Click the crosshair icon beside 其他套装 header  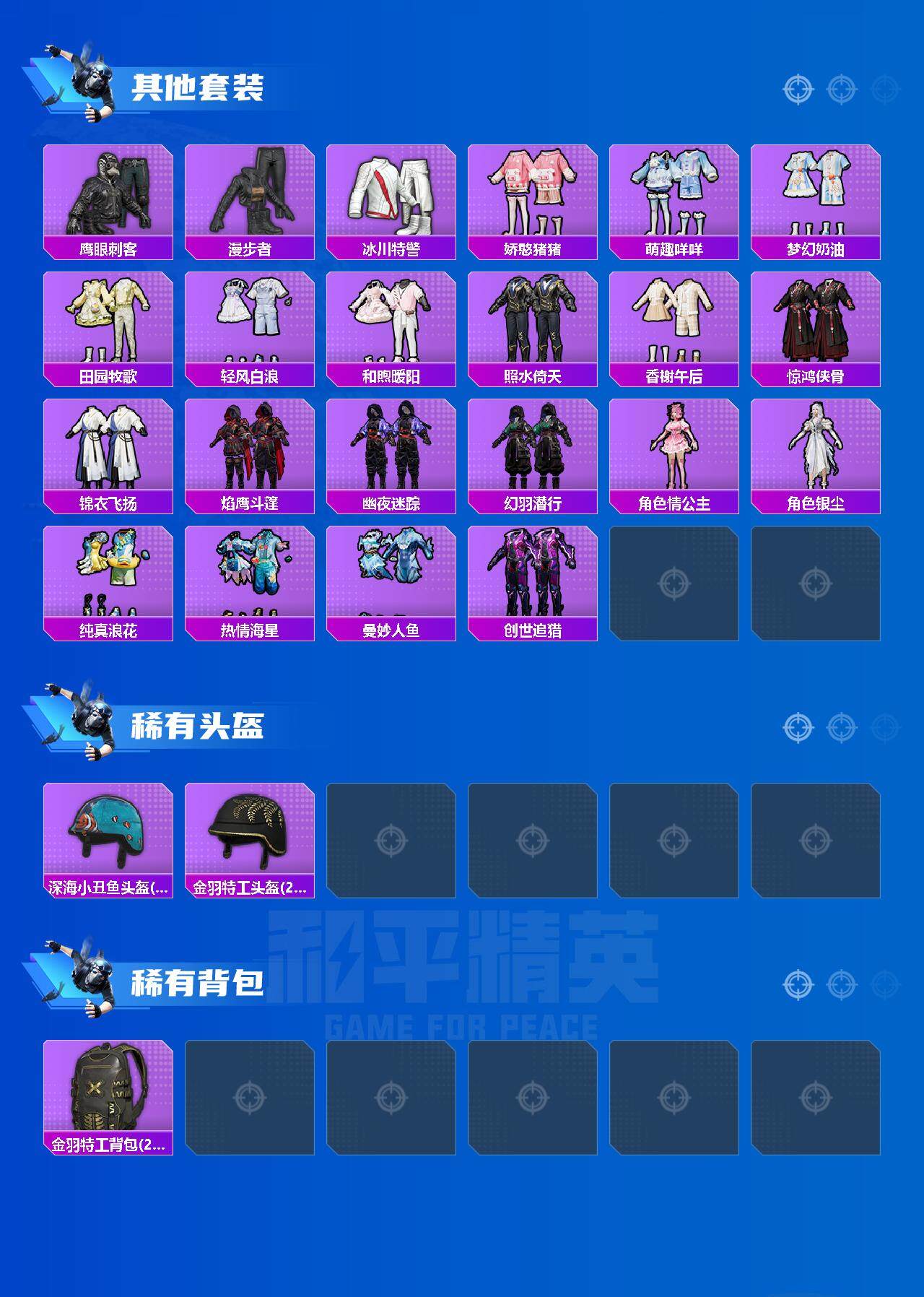(x=797, y=90)
